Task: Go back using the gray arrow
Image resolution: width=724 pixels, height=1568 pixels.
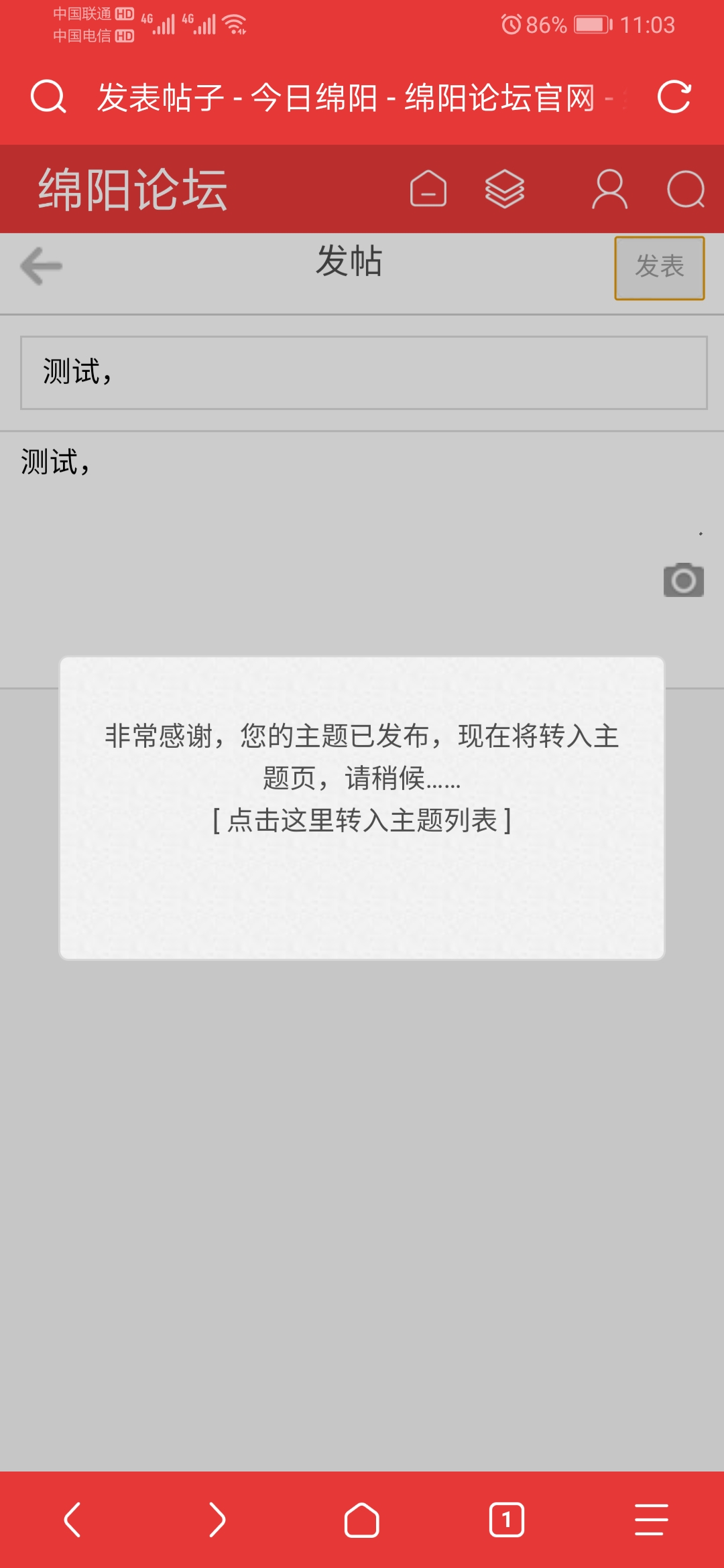Action: [x=42, y=266]
